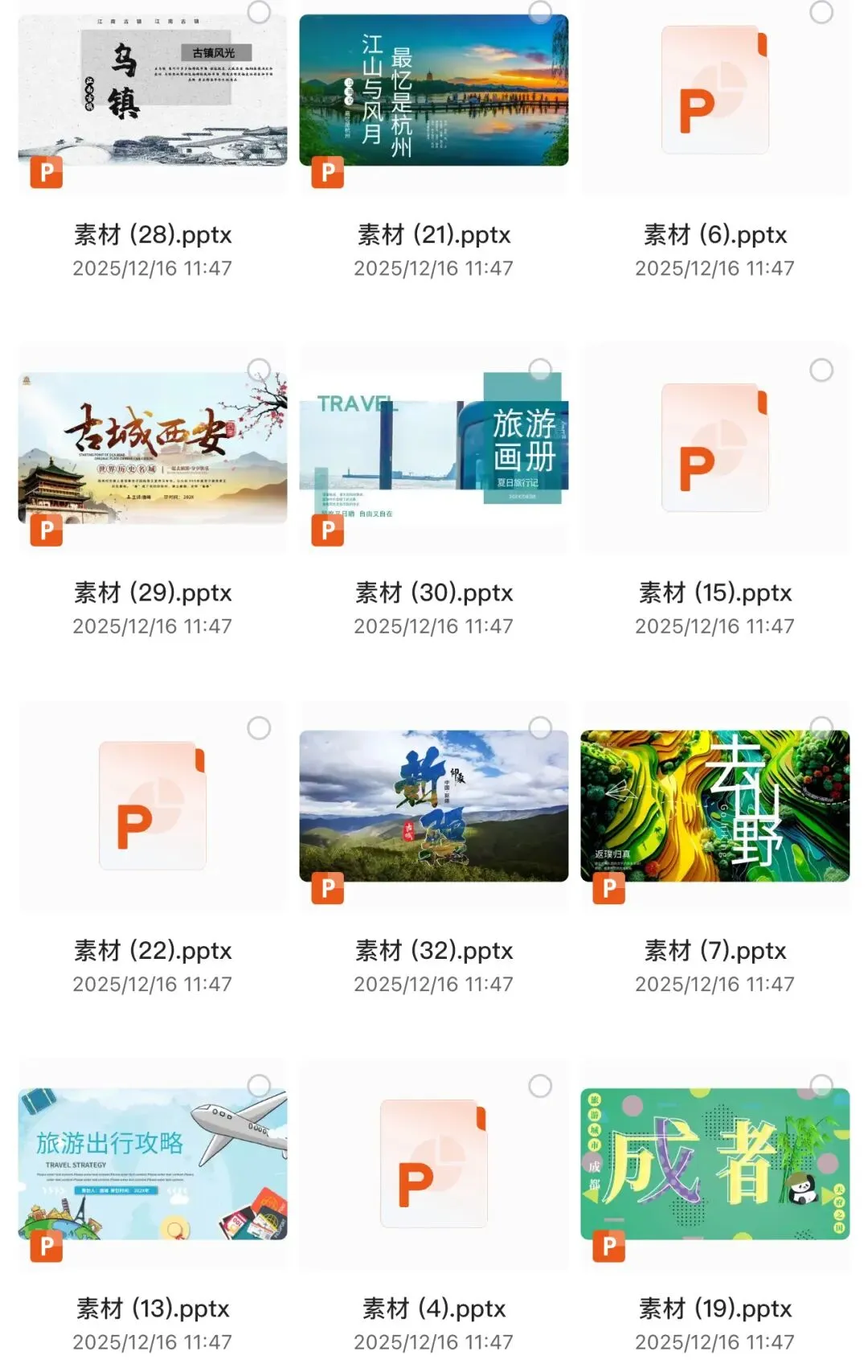The width and height of the screenshot is (868, 1372).
Task: Select the circle on 素材 (4).pptx
Action: pyautogui.click(x=540, y=1086)
